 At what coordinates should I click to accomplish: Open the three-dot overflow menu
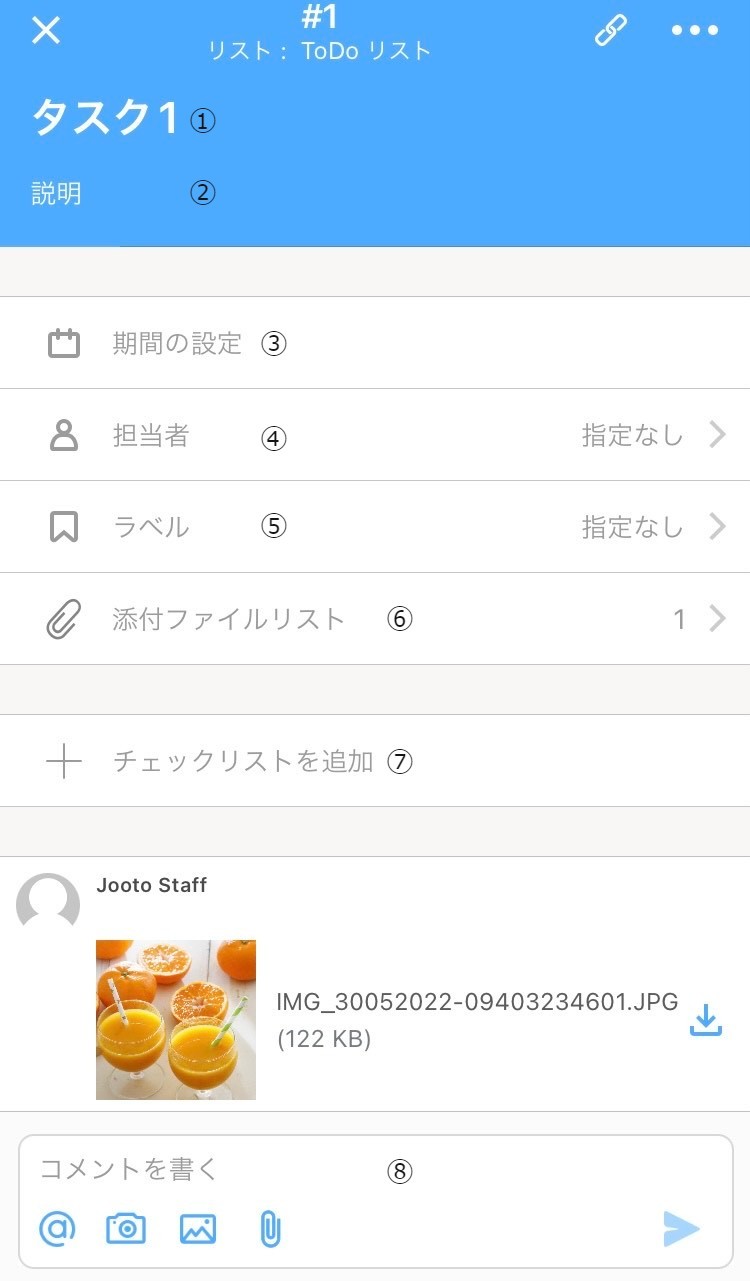point(695,30)
